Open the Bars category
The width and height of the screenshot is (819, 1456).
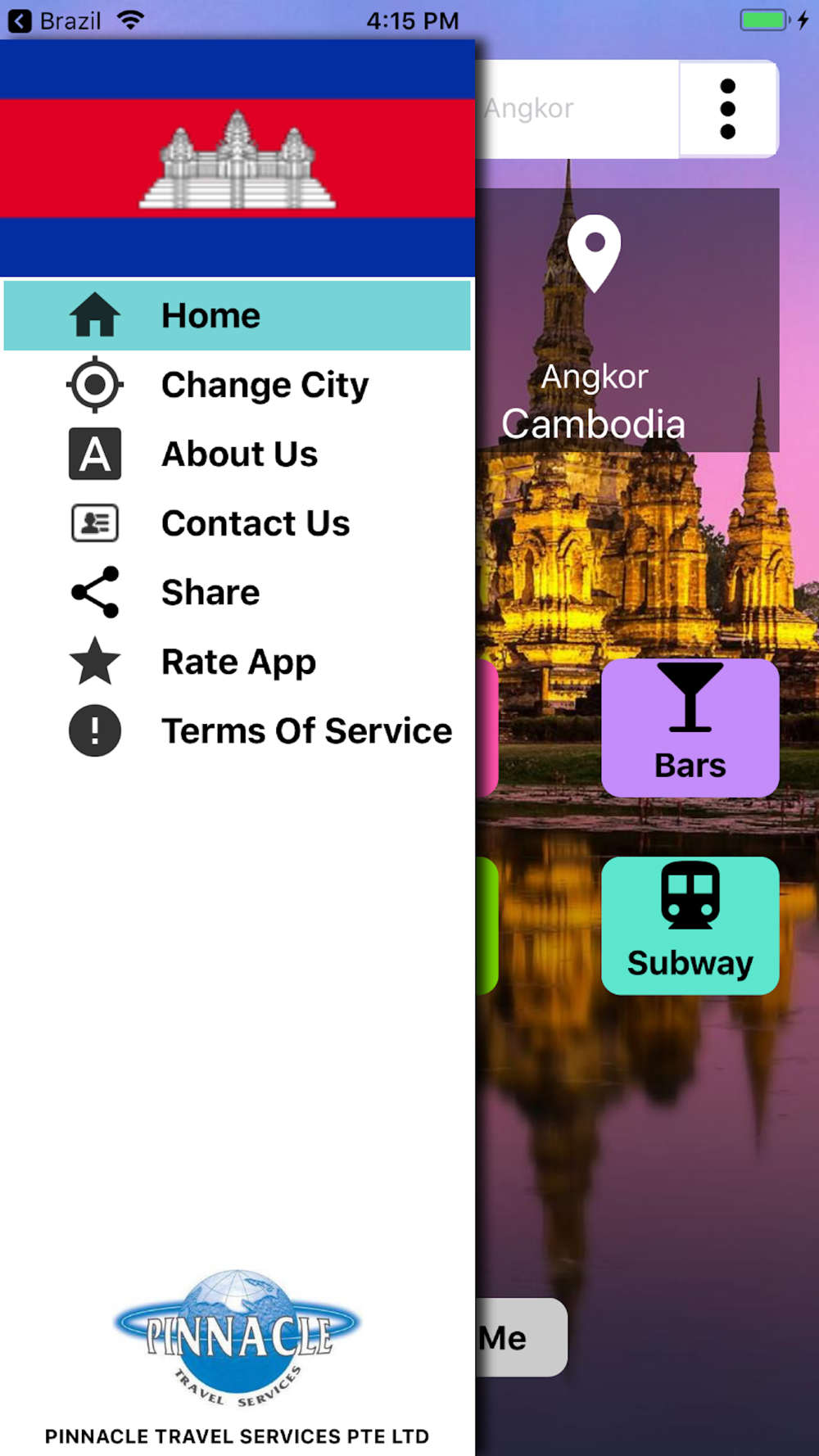tap(690, 727)
